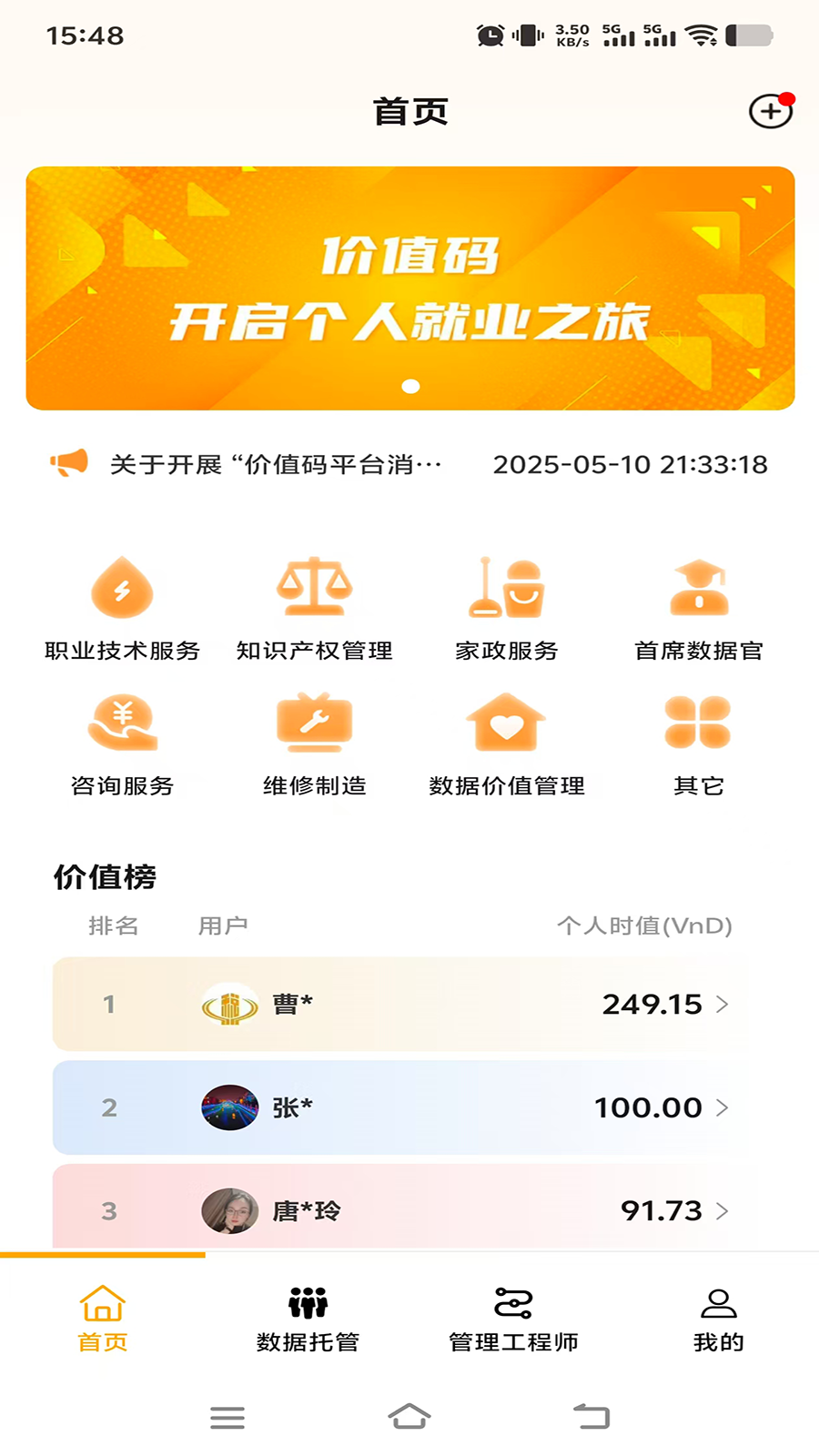819x1456 pixels.
Task: Open 数据价值管理 home-heart icon
Action: 509,723
